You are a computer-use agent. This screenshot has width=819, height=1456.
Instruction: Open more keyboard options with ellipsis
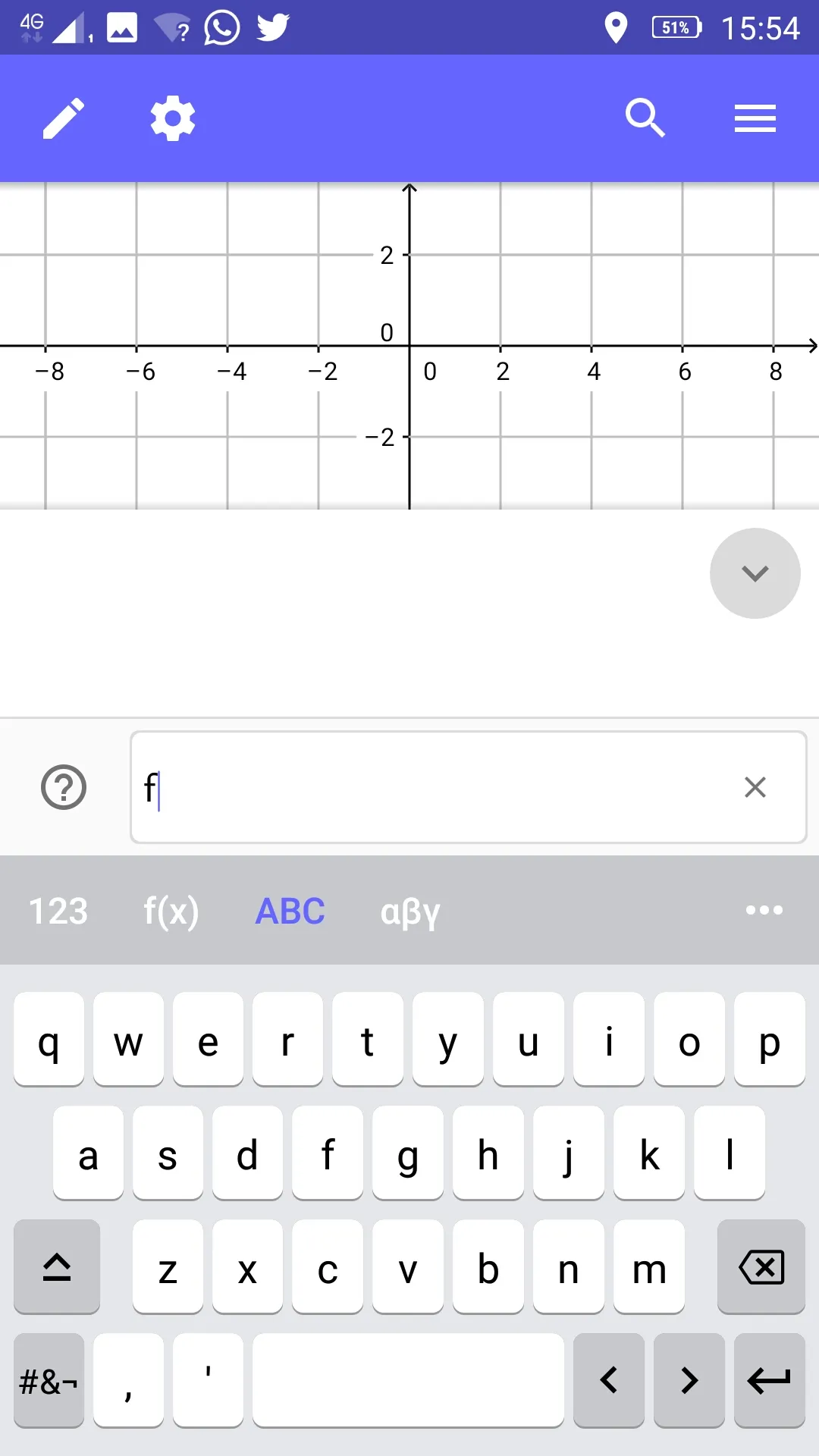[764, 911]
